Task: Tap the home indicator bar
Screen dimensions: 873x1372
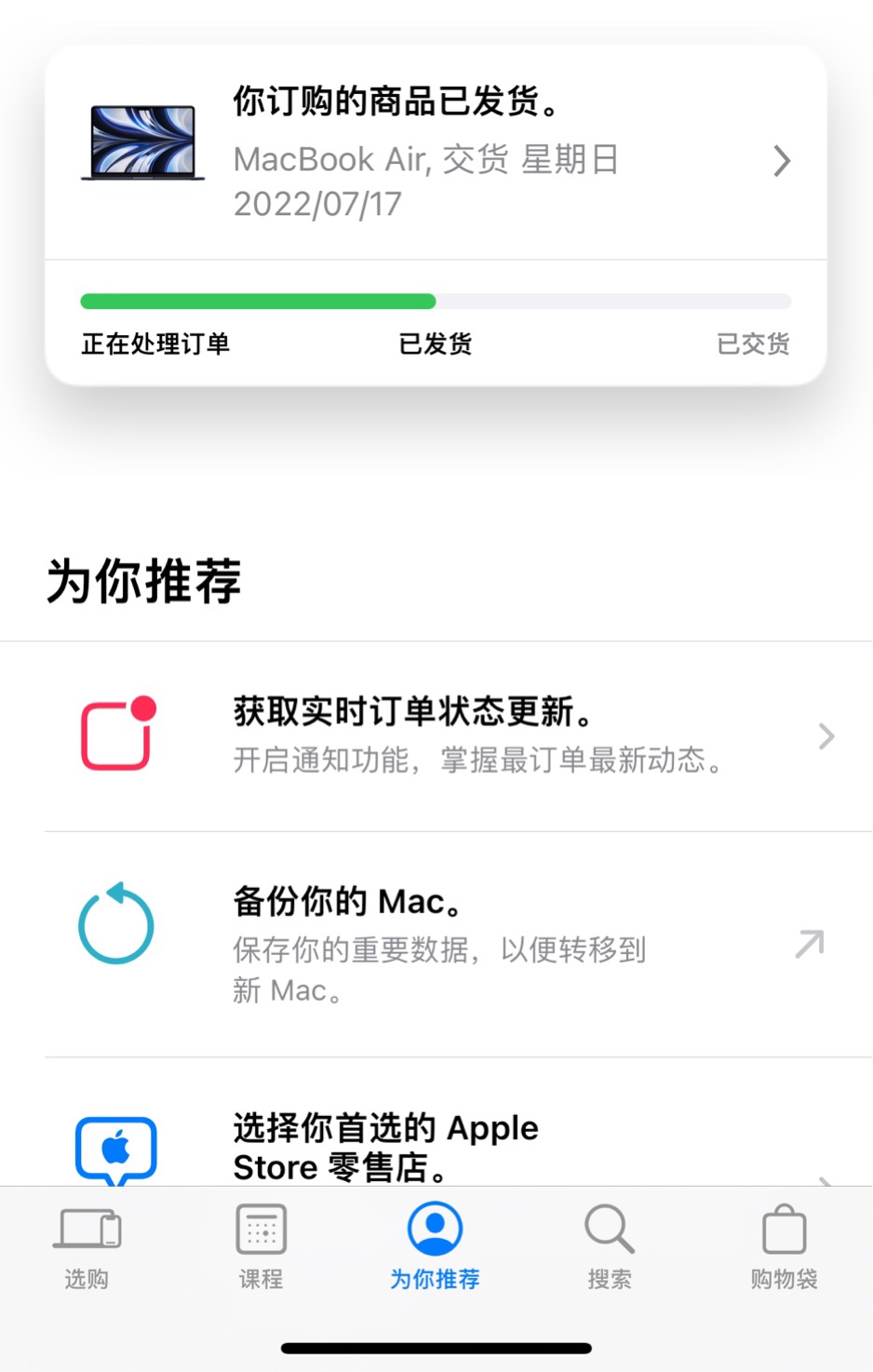Action: (x=436, y=1346)
